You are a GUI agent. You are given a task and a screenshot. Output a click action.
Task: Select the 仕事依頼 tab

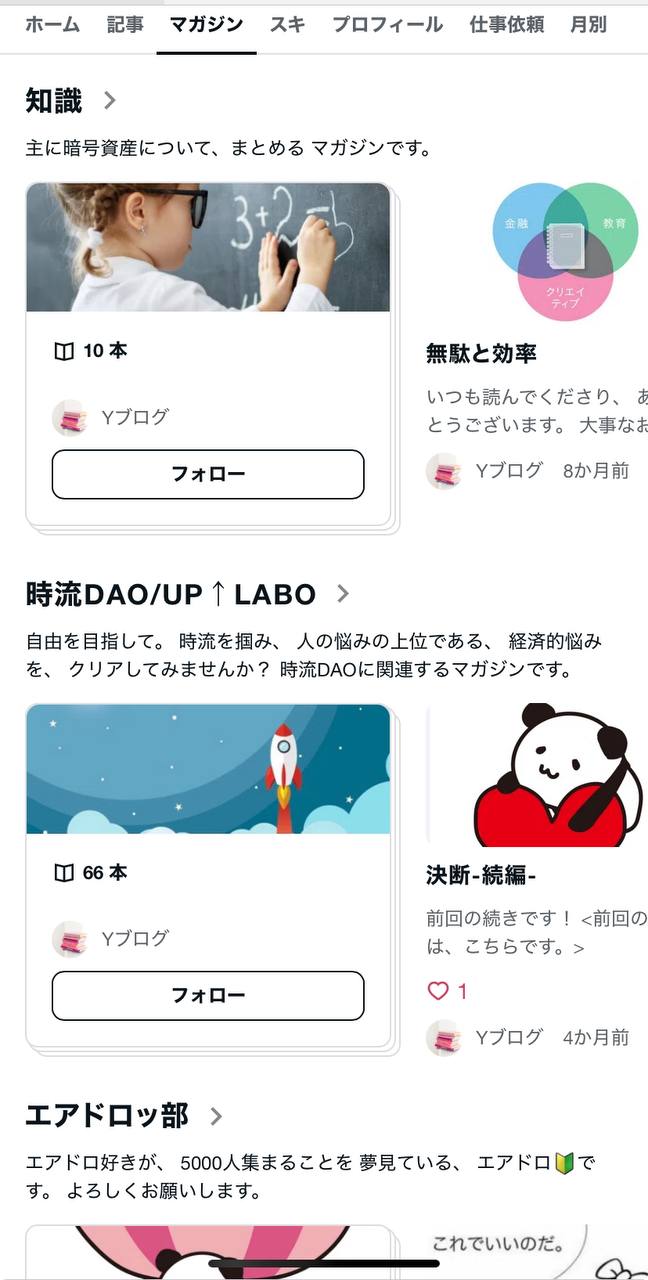tap(507, 25)
